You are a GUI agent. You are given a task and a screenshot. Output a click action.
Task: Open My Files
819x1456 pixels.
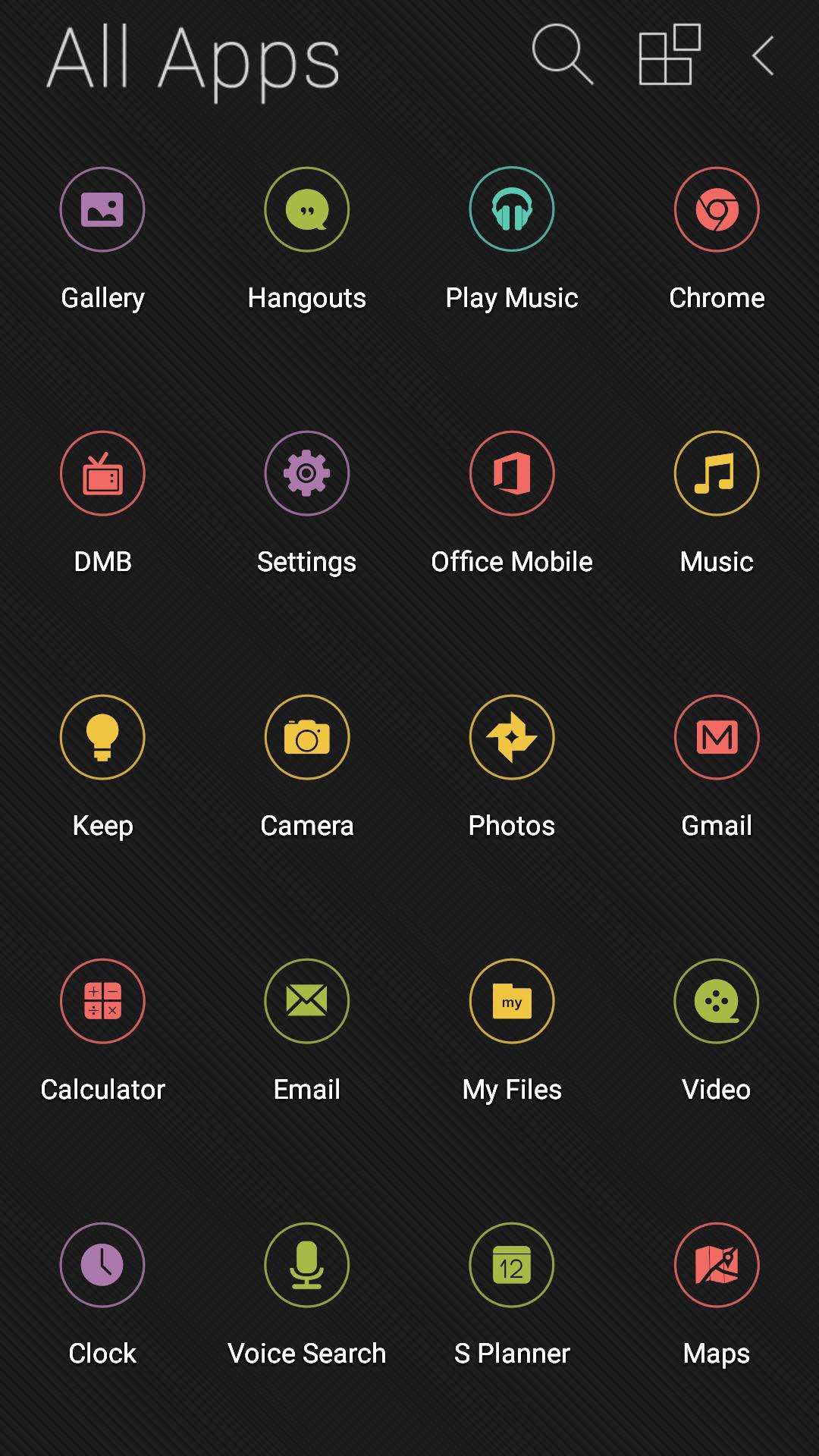[512, 1001]
